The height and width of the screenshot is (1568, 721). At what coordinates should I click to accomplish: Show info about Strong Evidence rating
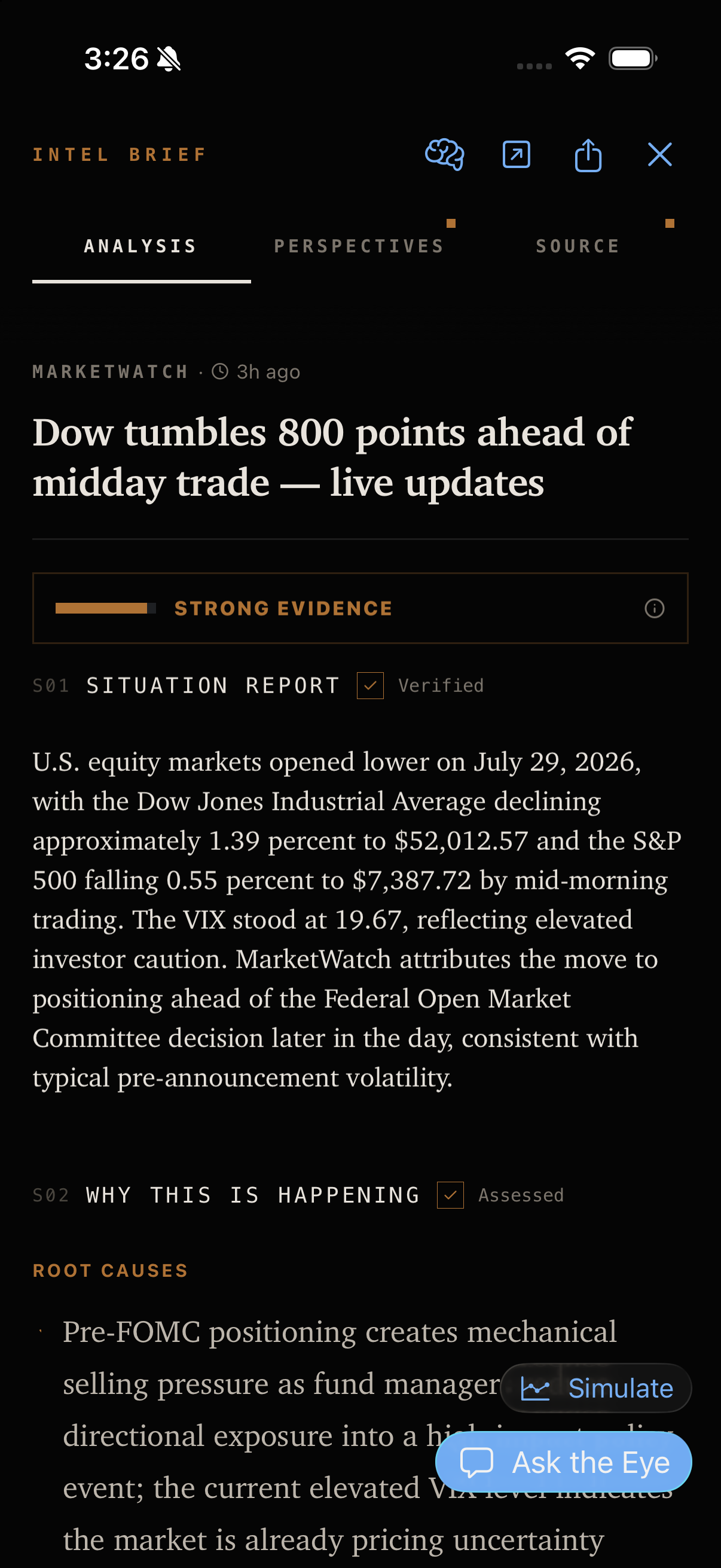tap(654, 608)
